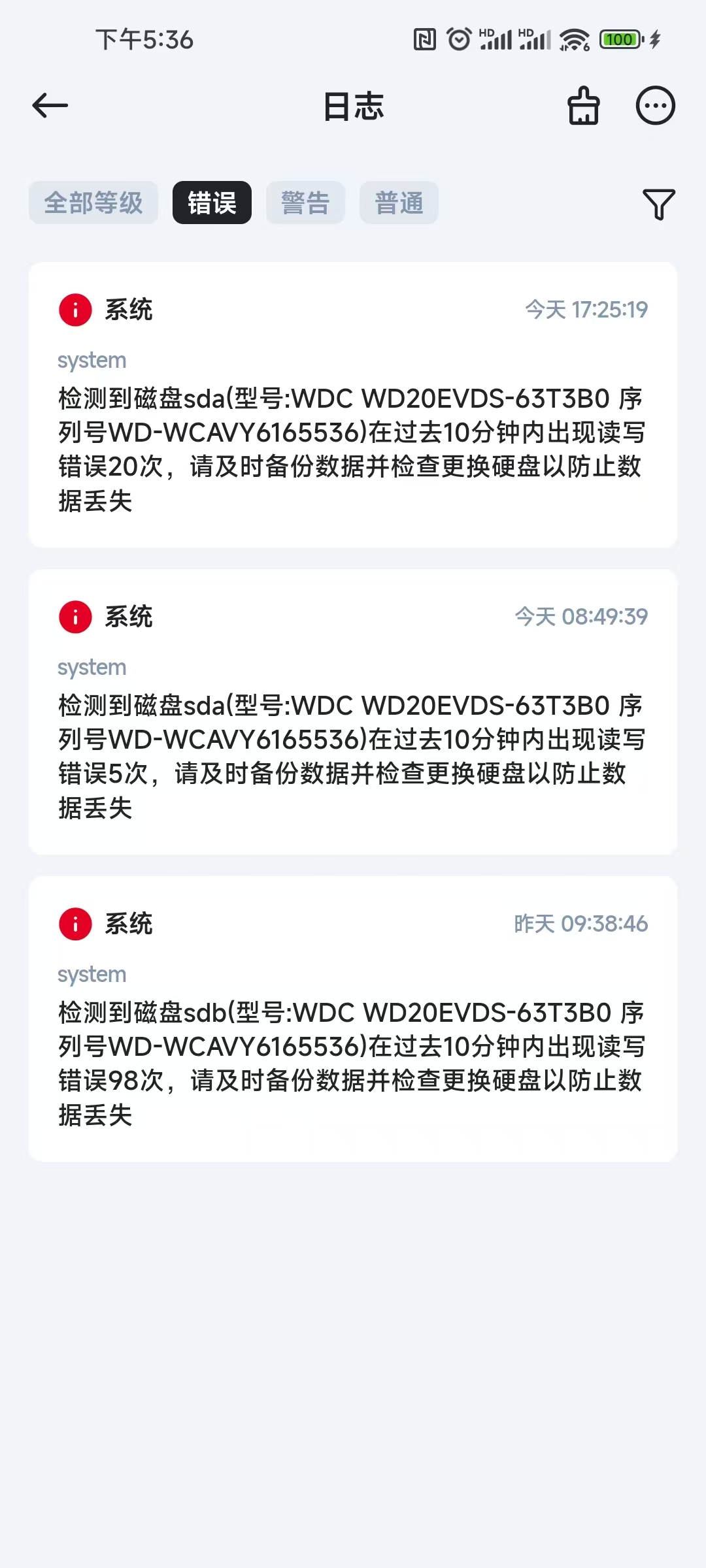
Task: Select the 系统 label of the second log
Action: (128, 617)
